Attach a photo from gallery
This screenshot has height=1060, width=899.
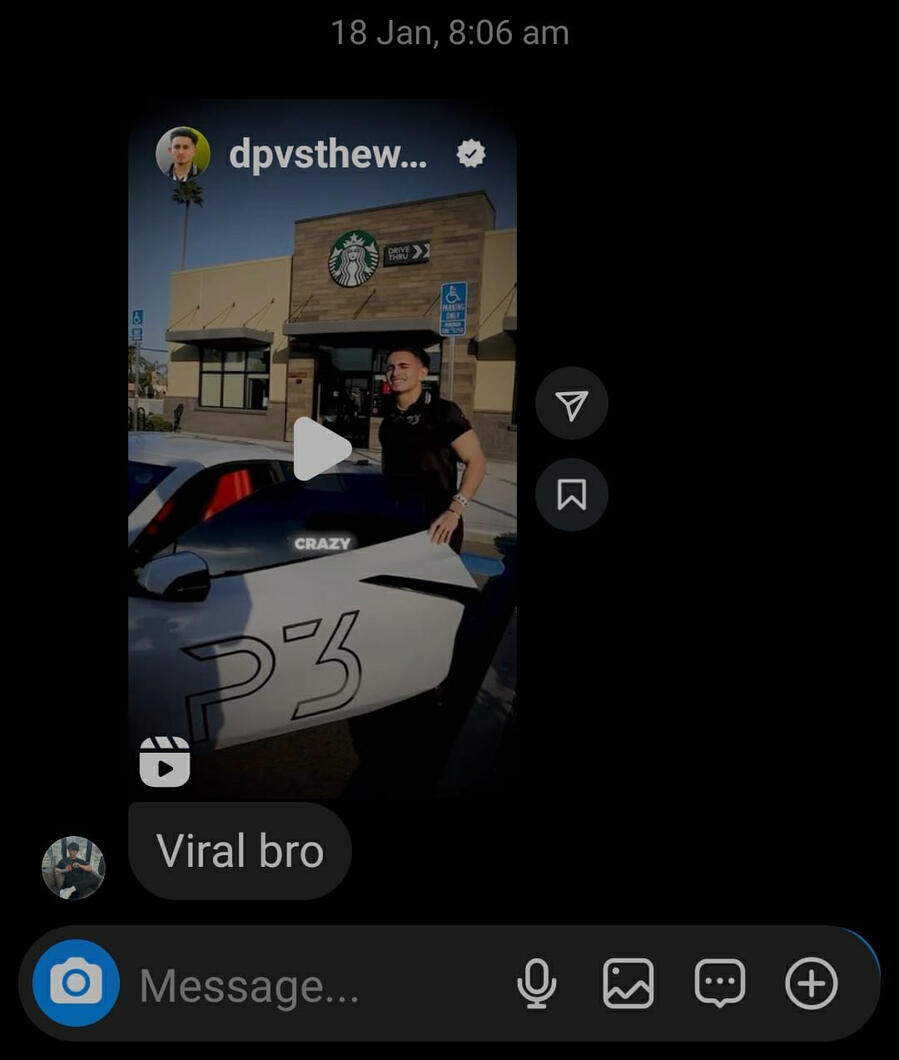pos(628,983)
